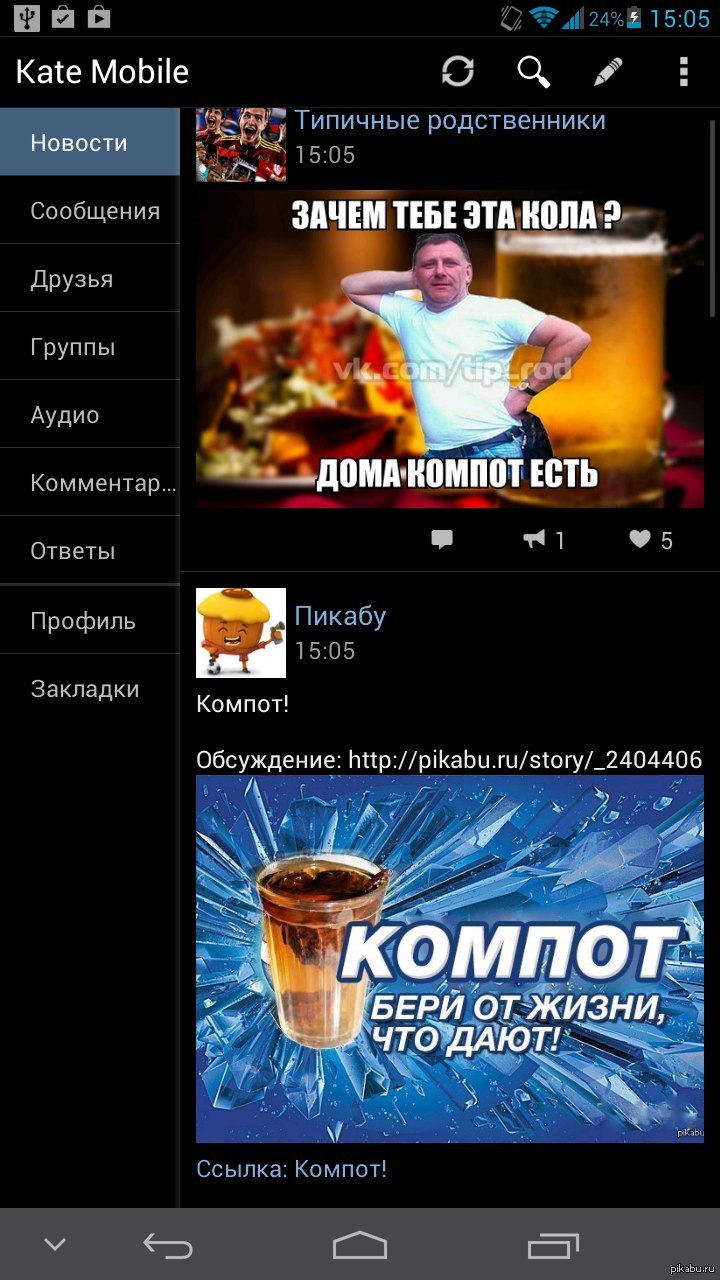Refresh the news feed
The height and width of the screenshot is (1280, 720).
(x=458, y=71)
